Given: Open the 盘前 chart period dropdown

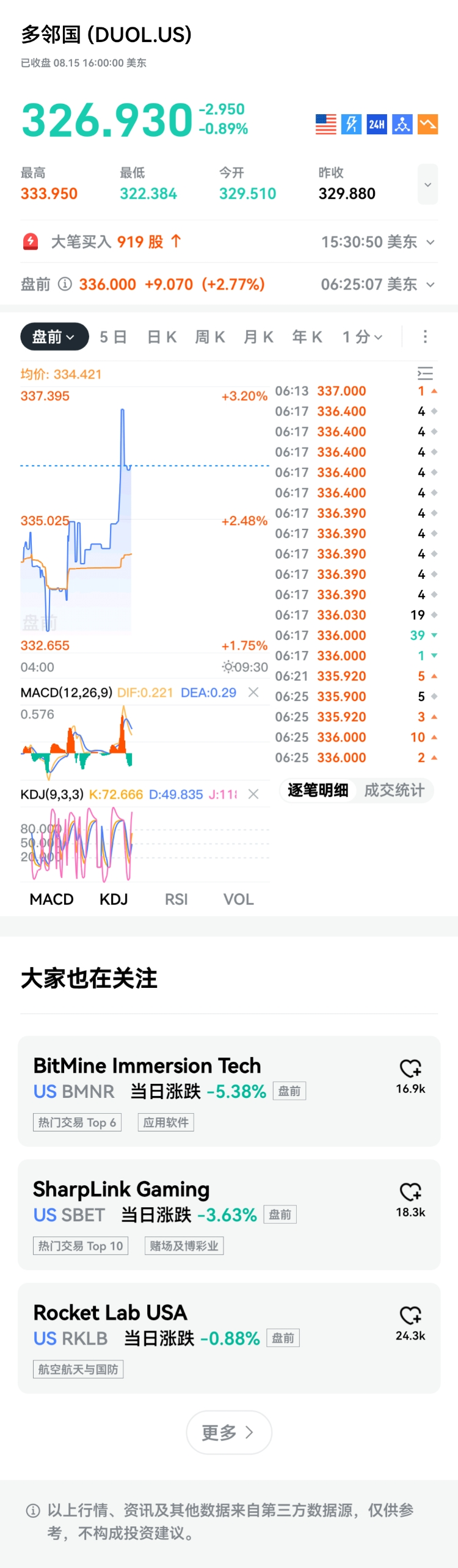Looking at the screenshot, I should (x=54, y=336).
